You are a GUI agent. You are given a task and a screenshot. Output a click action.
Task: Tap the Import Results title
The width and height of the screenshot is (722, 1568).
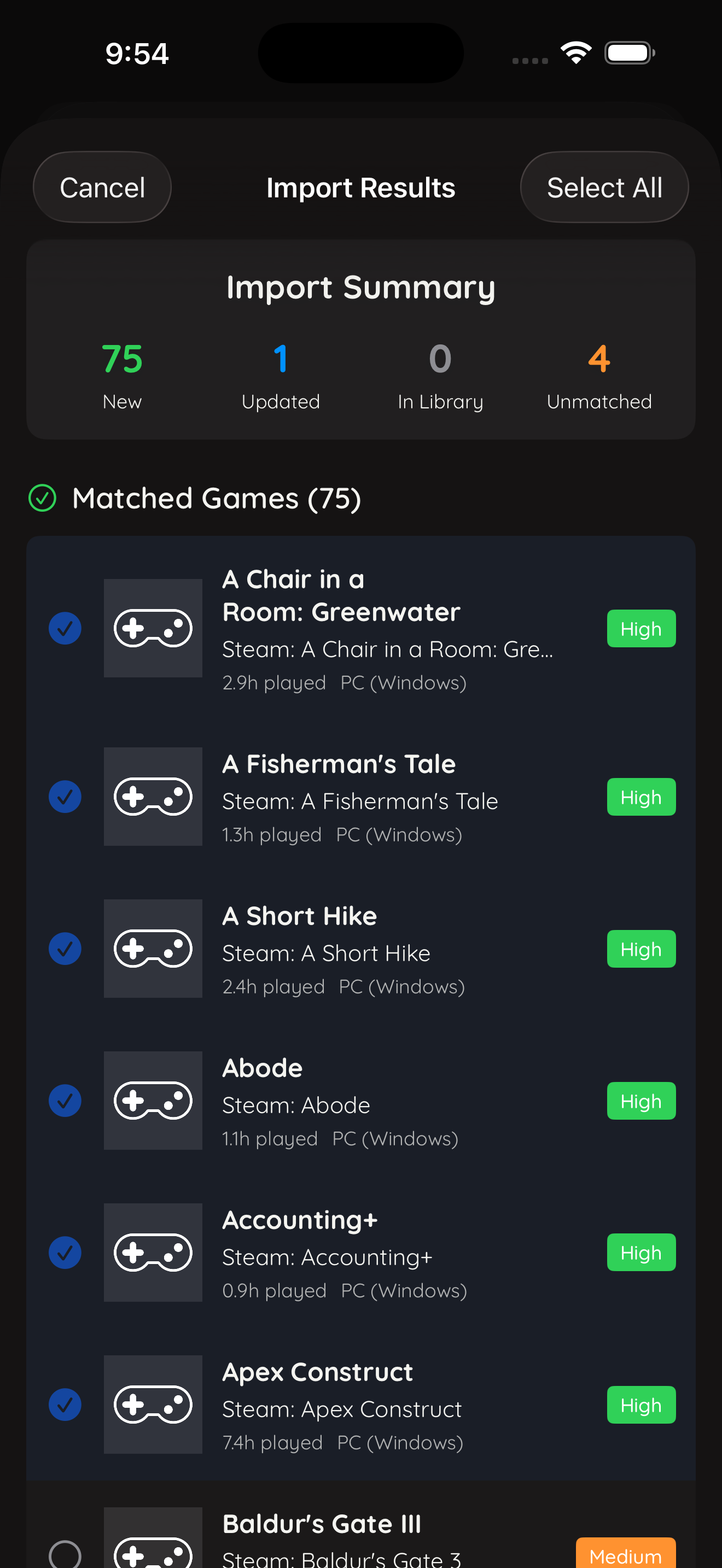[360, 187]
